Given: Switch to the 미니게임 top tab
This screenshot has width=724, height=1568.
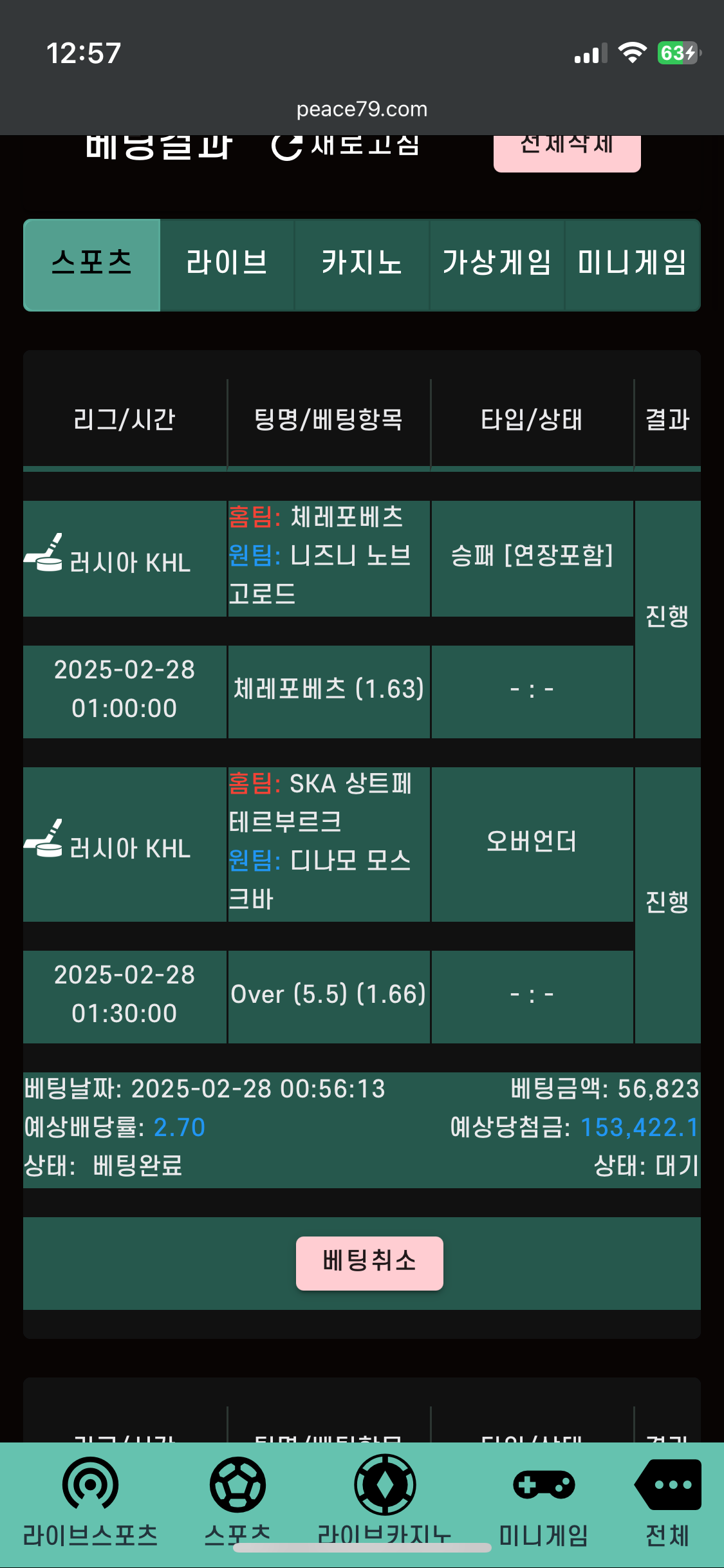Looking at the screenshot, I should click(632, 265).
